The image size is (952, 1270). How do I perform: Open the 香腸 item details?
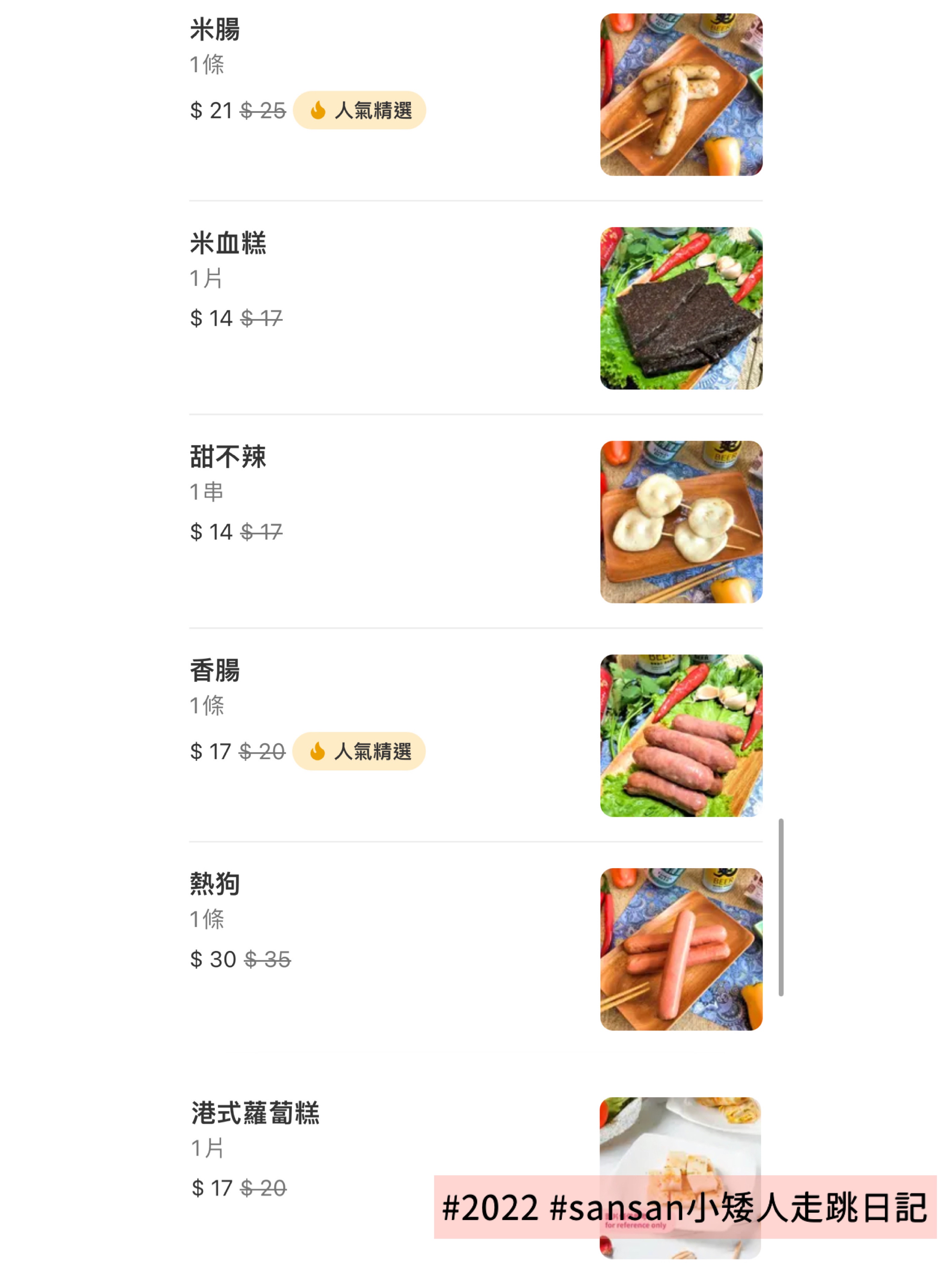(215, 671)
